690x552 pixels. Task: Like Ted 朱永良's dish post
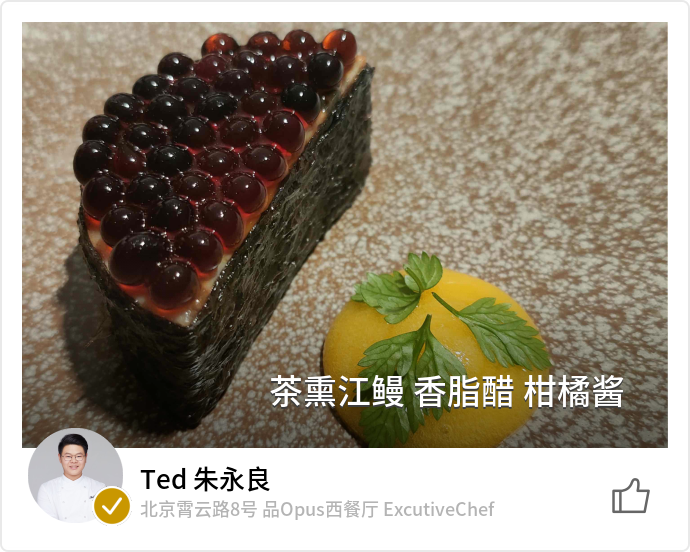pos(630,495)
